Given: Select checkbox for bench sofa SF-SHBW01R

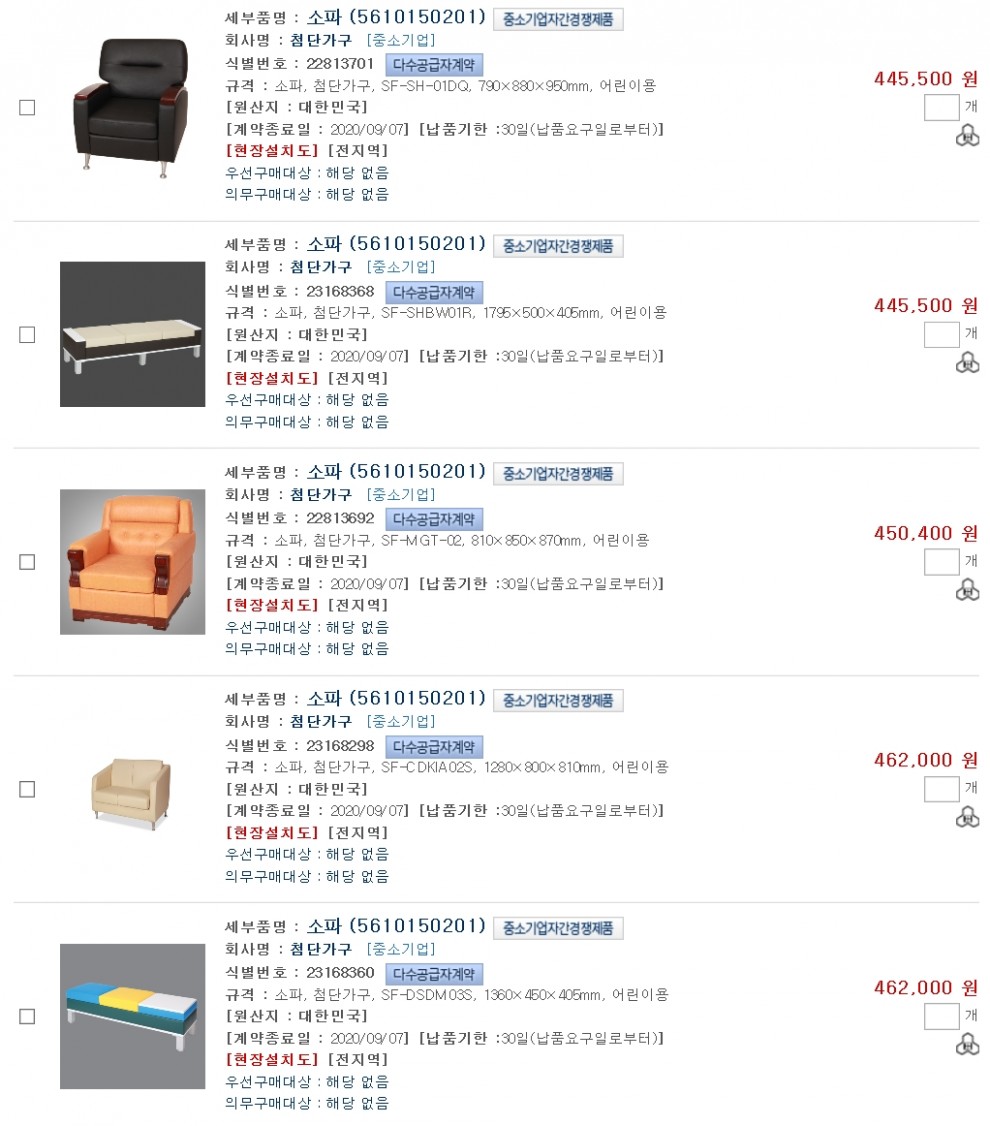Looking at the screenshot, I should [27, 335].
